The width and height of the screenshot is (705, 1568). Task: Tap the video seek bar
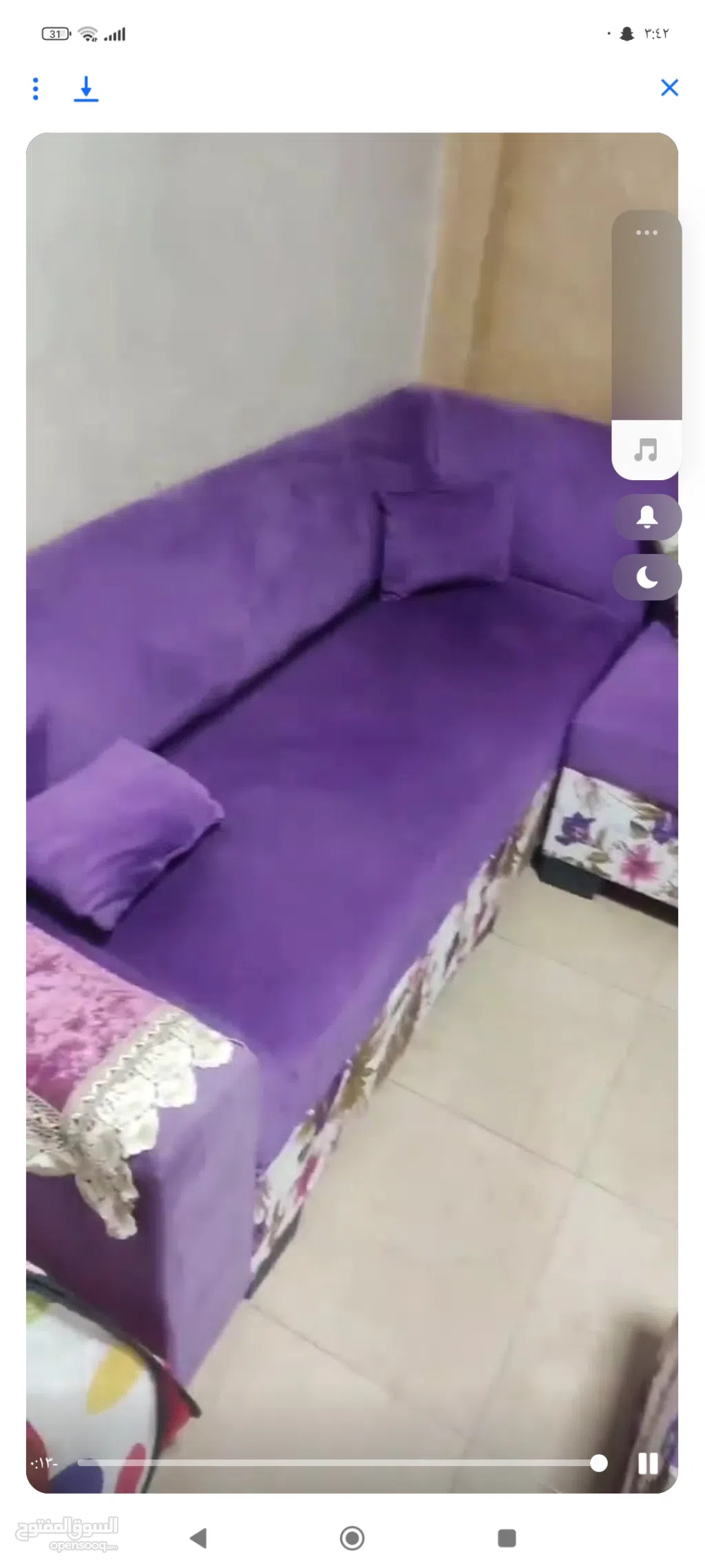(x=337, y=1463)
